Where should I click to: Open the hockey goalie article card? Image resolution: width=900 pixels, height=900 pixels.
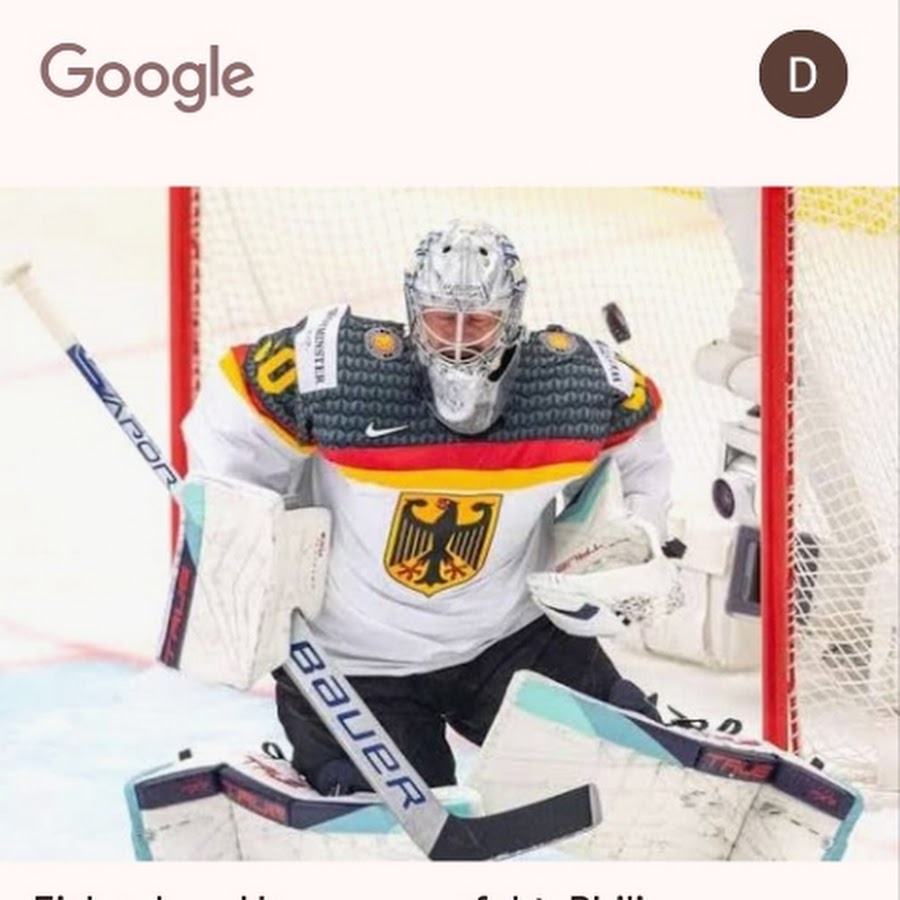click(x=450, y=520)
